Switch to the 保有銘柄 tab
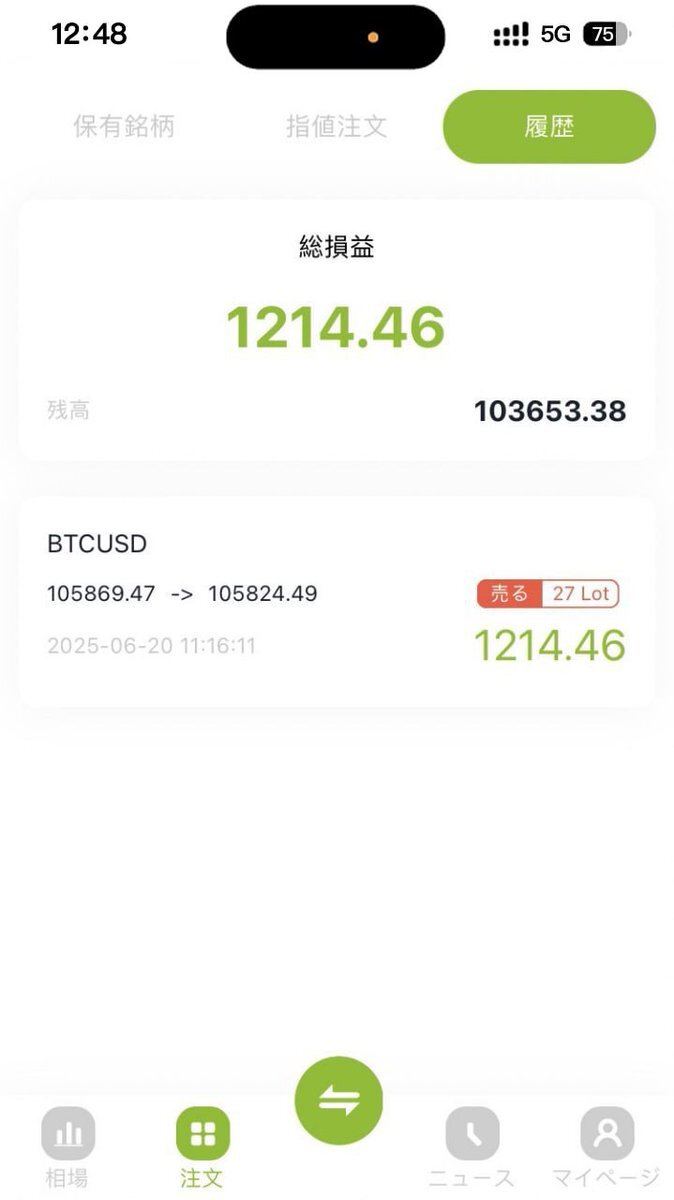This screenshot has height=1200, width=674. [124, 127]
